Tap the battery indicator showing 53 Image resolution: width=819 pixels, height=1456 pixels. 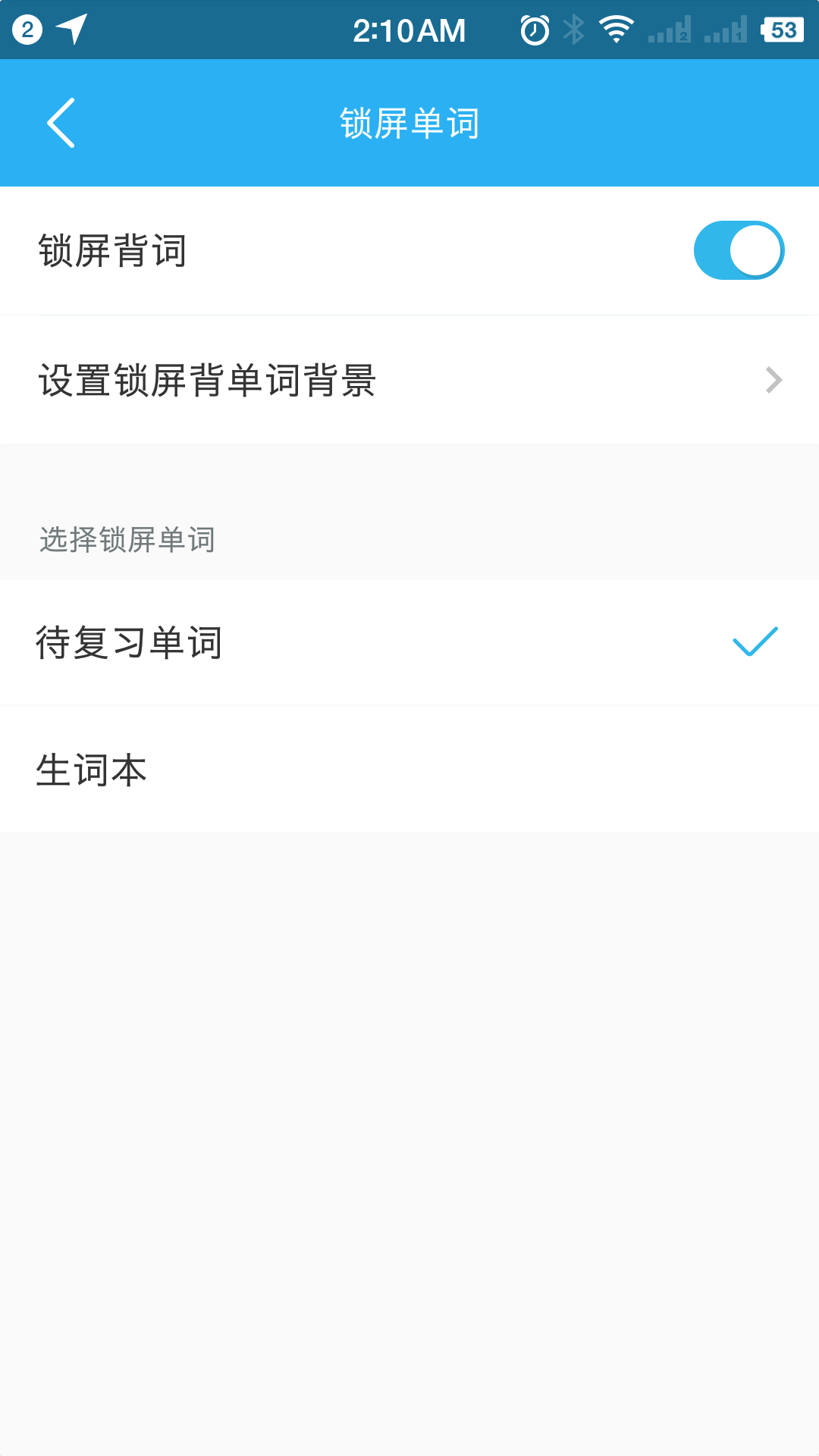coord(783,29)
